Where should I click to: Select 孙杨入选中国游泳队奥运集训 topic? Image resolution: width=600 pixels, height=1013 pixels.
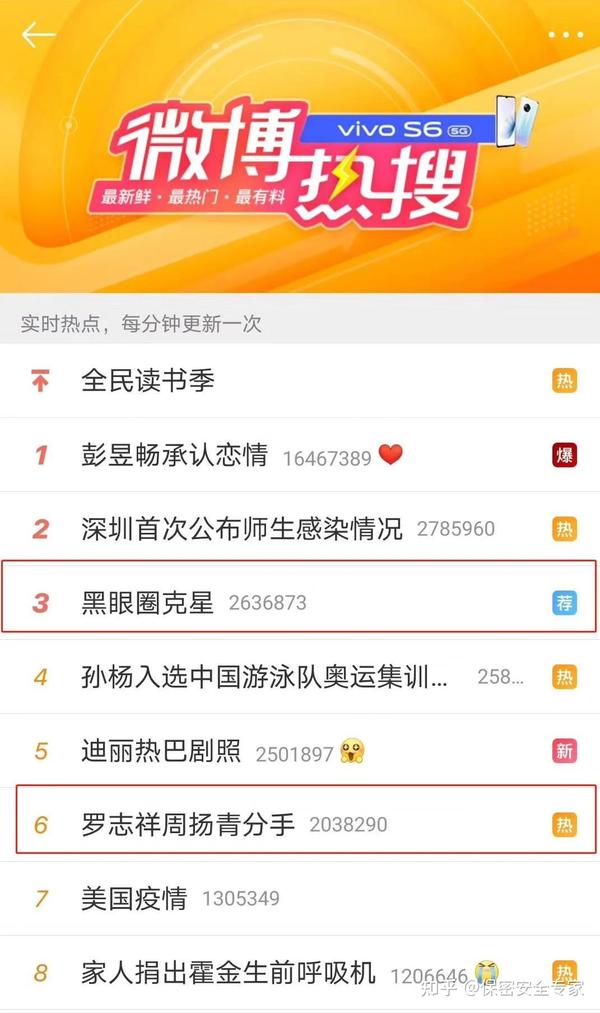tap(264, 677)
